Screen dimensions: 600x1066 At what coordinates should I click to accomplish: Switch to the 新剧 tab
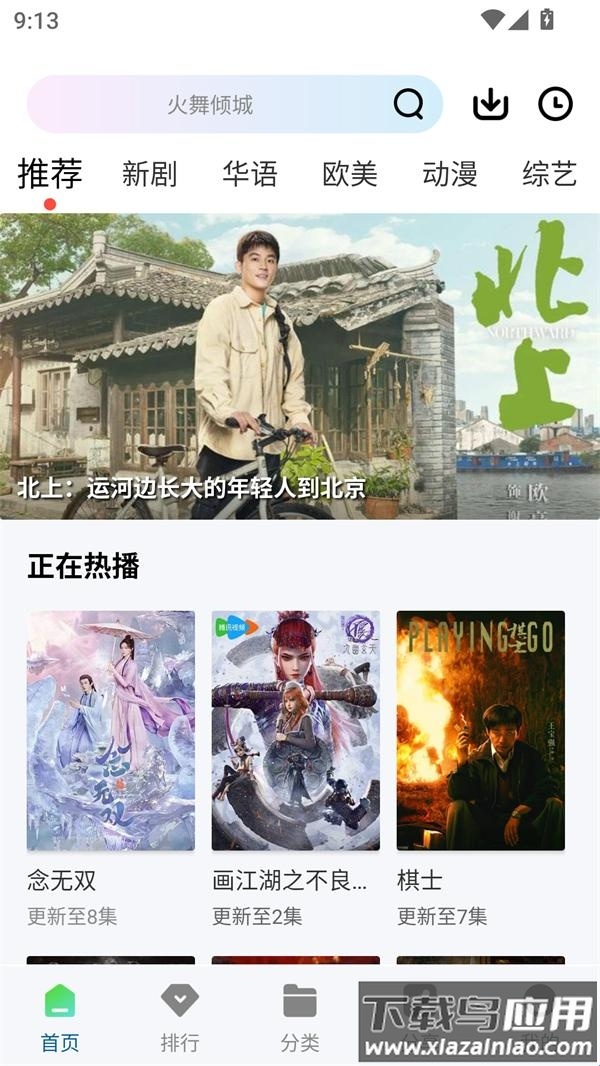point(149,174)
